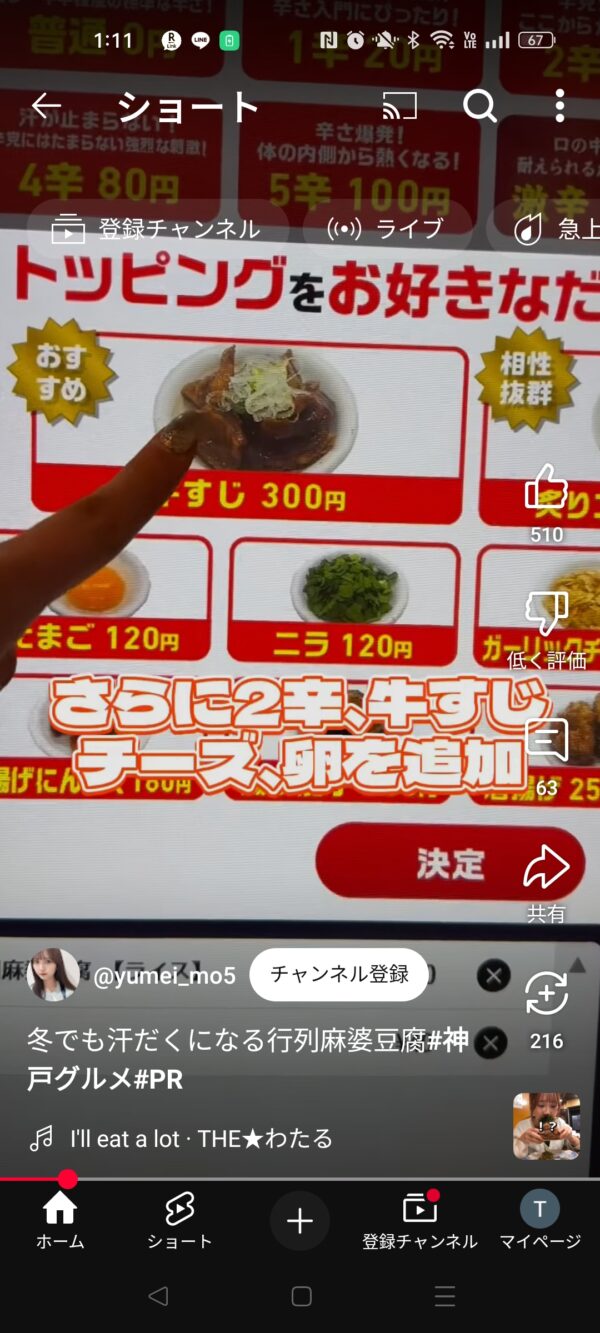Switch to the ショート tab
Image resolution: width=600 pixels, height=1333 pixels.
pos(180,1221)
